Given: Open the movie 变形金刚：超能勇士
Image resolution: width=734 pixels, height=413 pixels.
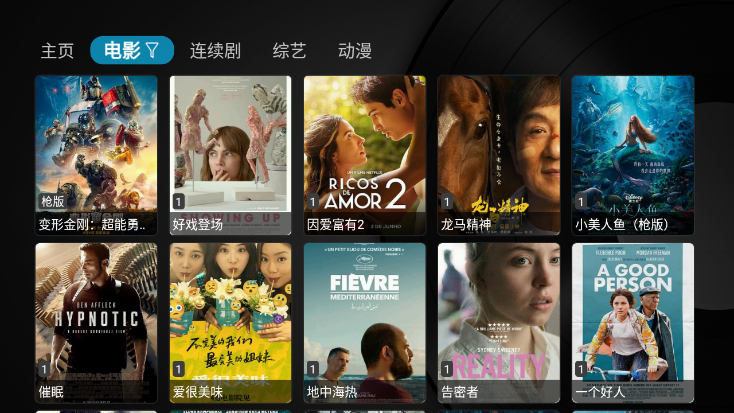Looking at the screenshot, I should 96,155.
